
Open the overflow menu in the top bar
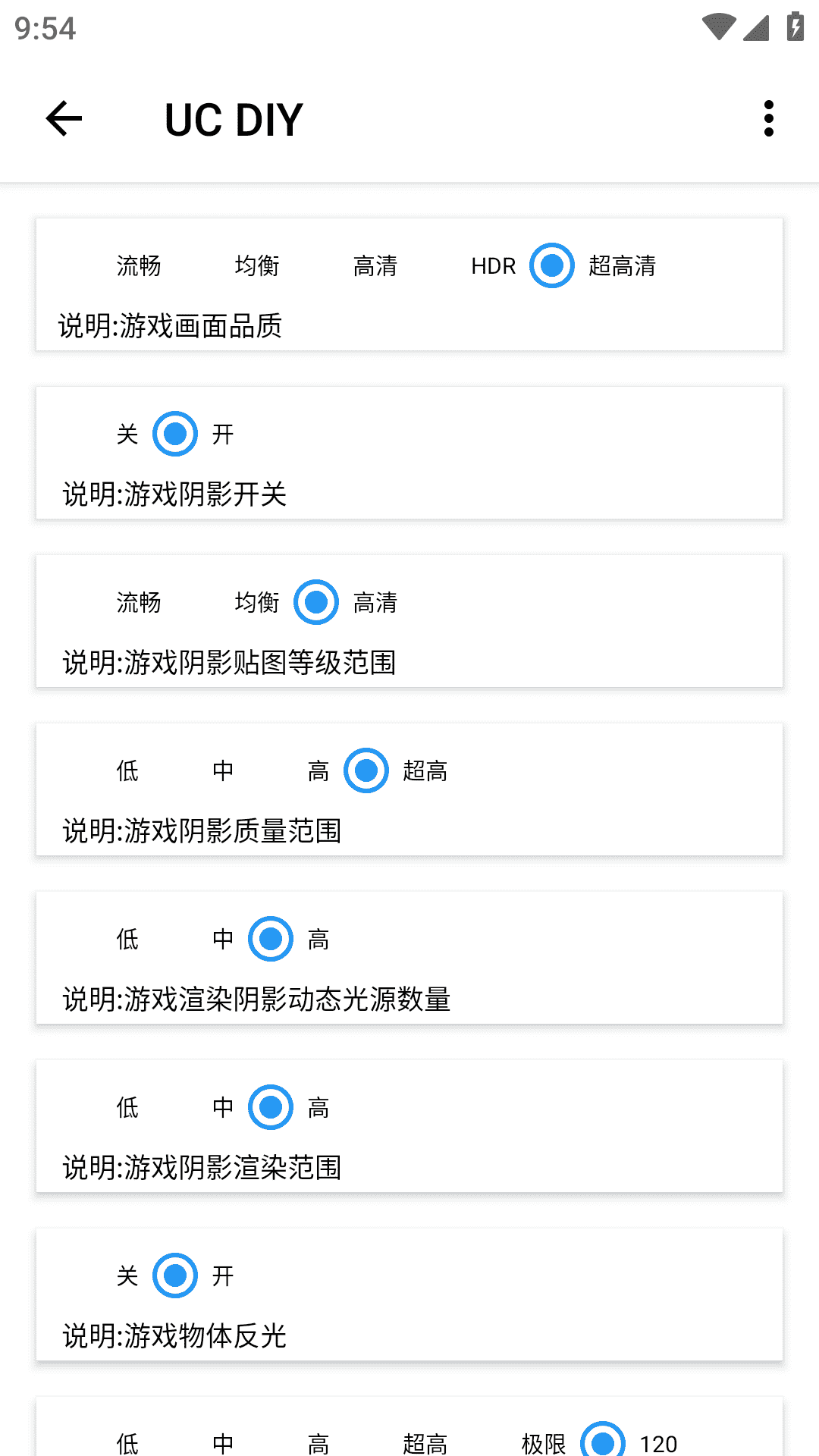768,118
